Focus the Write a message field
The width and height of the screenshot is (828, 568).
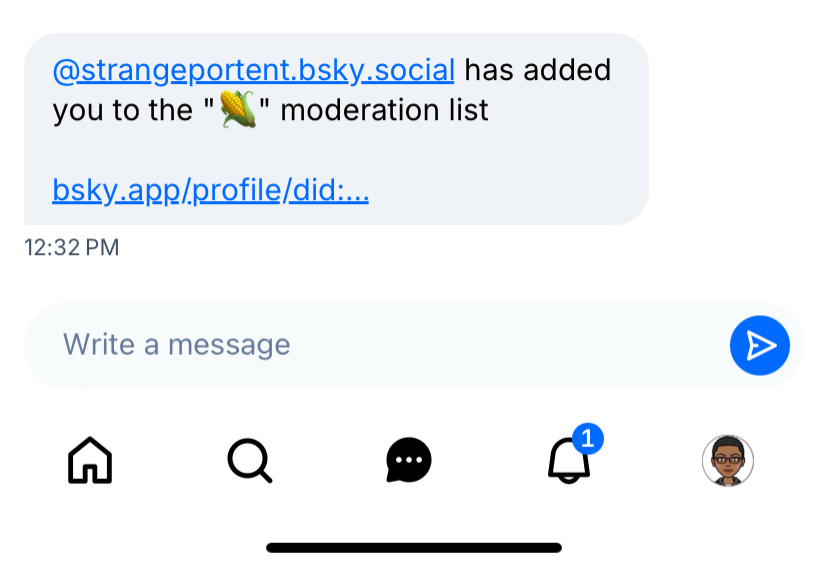click(380, 345)
